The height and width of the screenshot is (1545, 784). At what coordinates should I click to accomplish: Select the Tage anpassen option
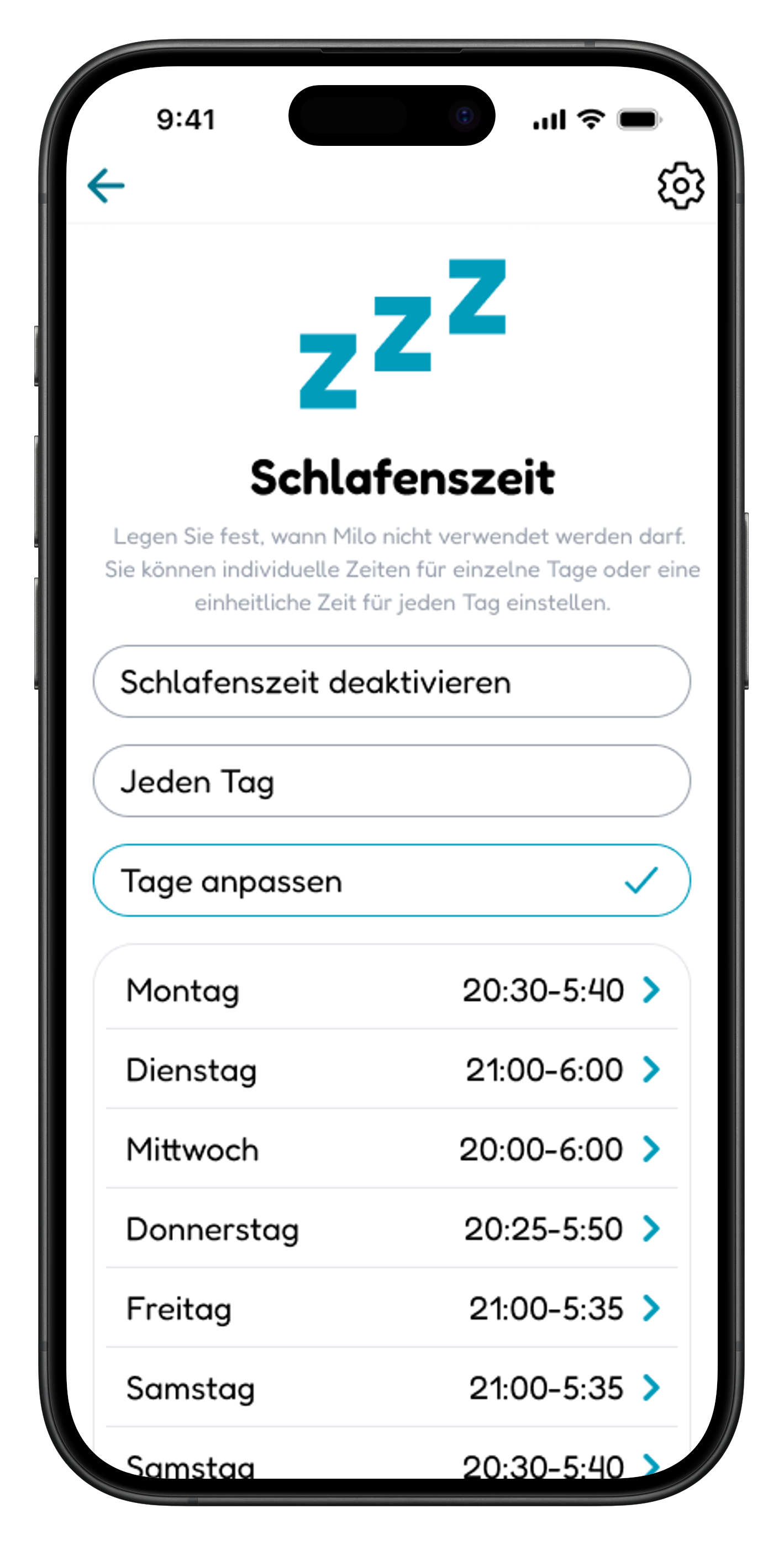392,880
